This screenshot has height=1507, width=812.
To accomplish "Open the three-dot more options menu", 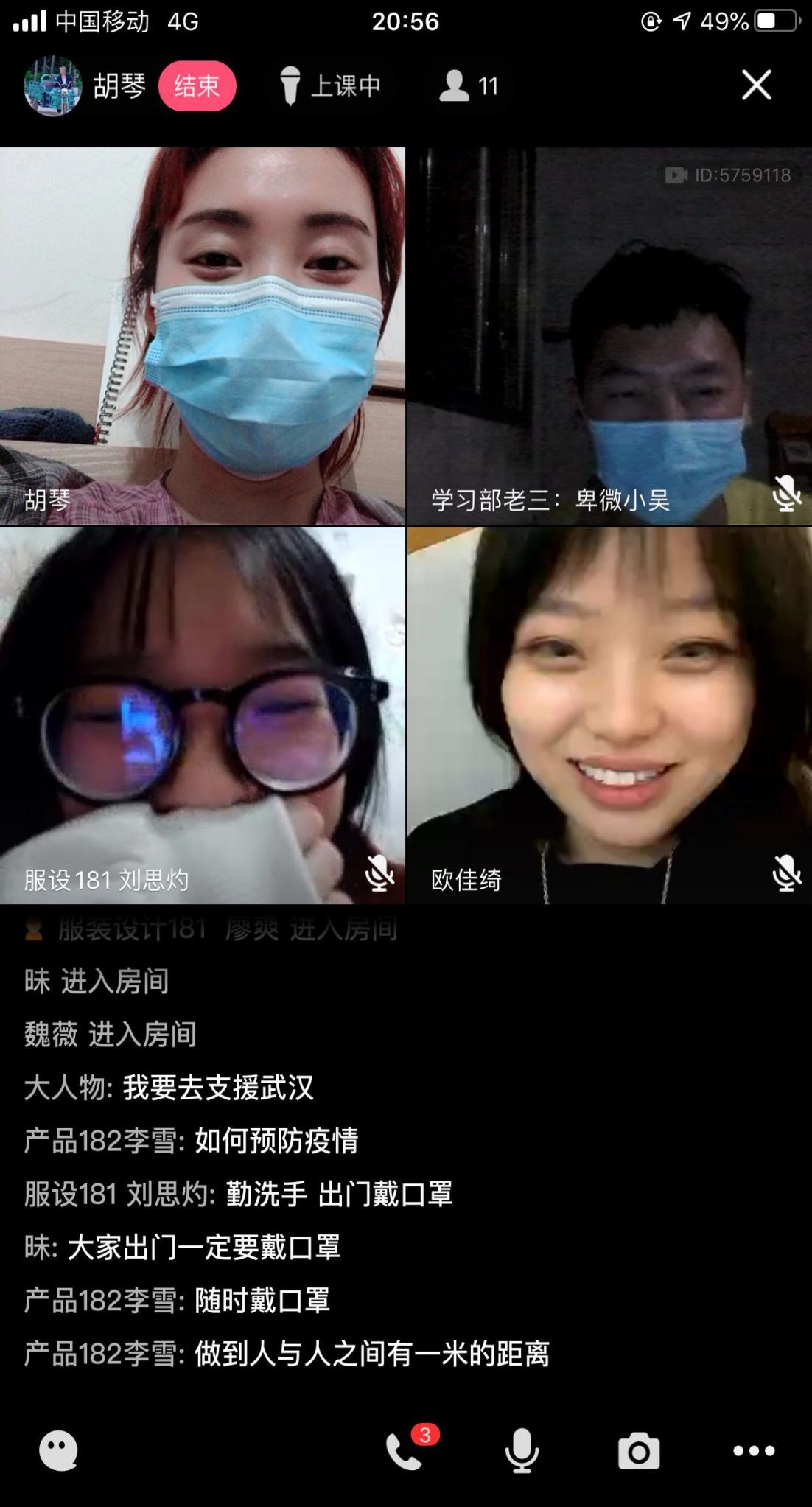I will tap(754, 1450).
